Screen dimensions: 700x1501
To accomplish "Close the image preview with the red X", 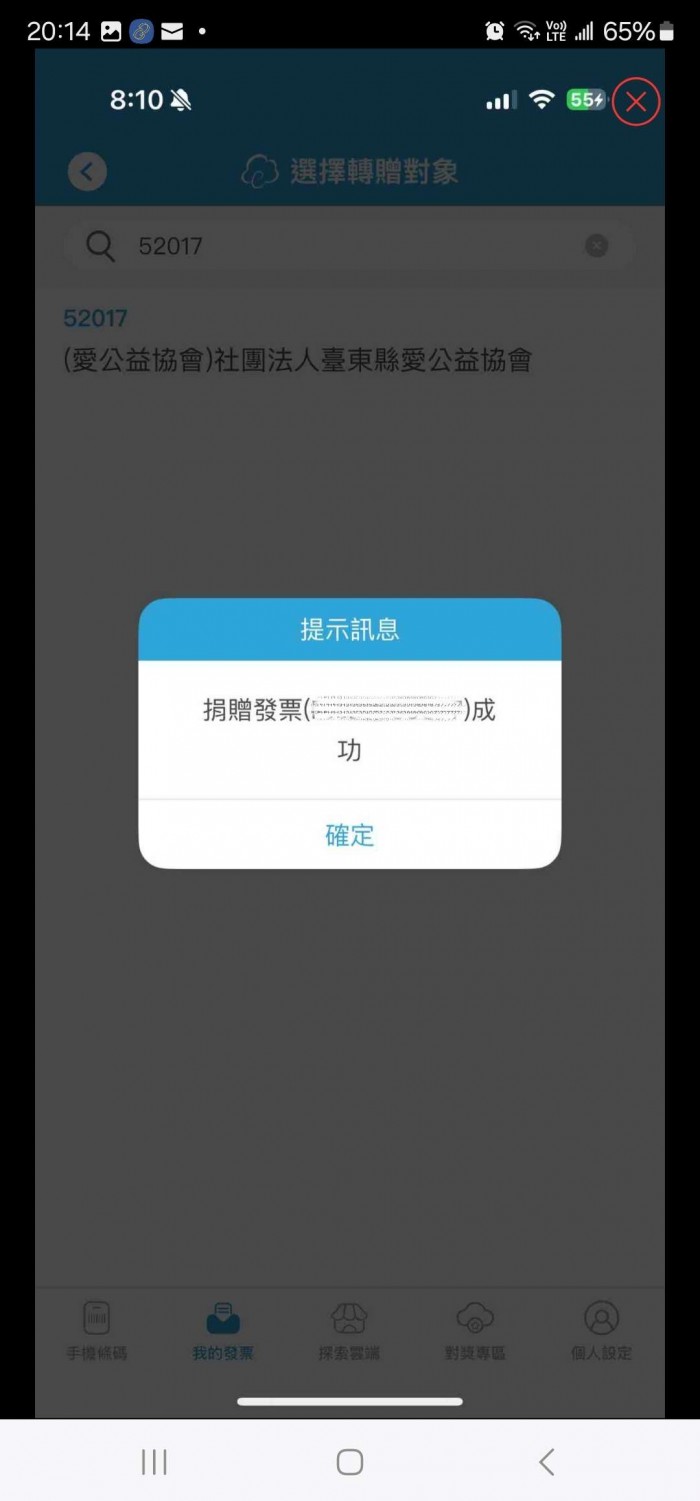I will [x=636, y=102].
